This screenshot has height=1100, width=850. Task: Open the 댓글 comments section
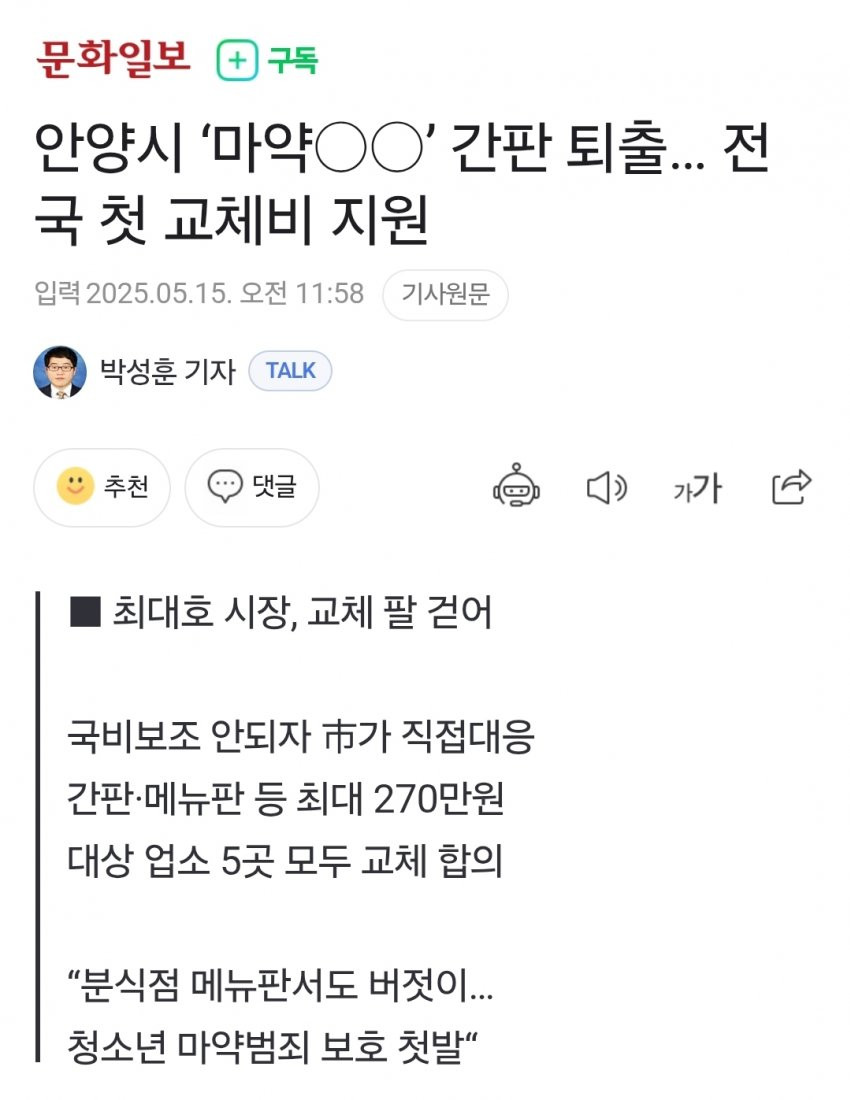click(252, 487)
